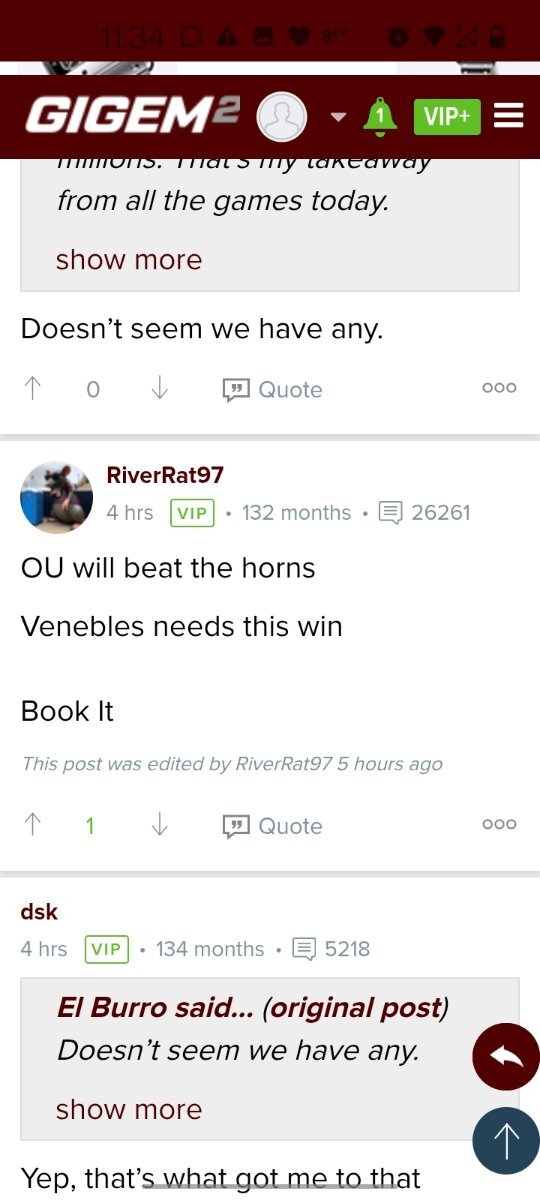540x1200 pixels.
Task: Open the profile avatar menu
Action: coord(282,117)
